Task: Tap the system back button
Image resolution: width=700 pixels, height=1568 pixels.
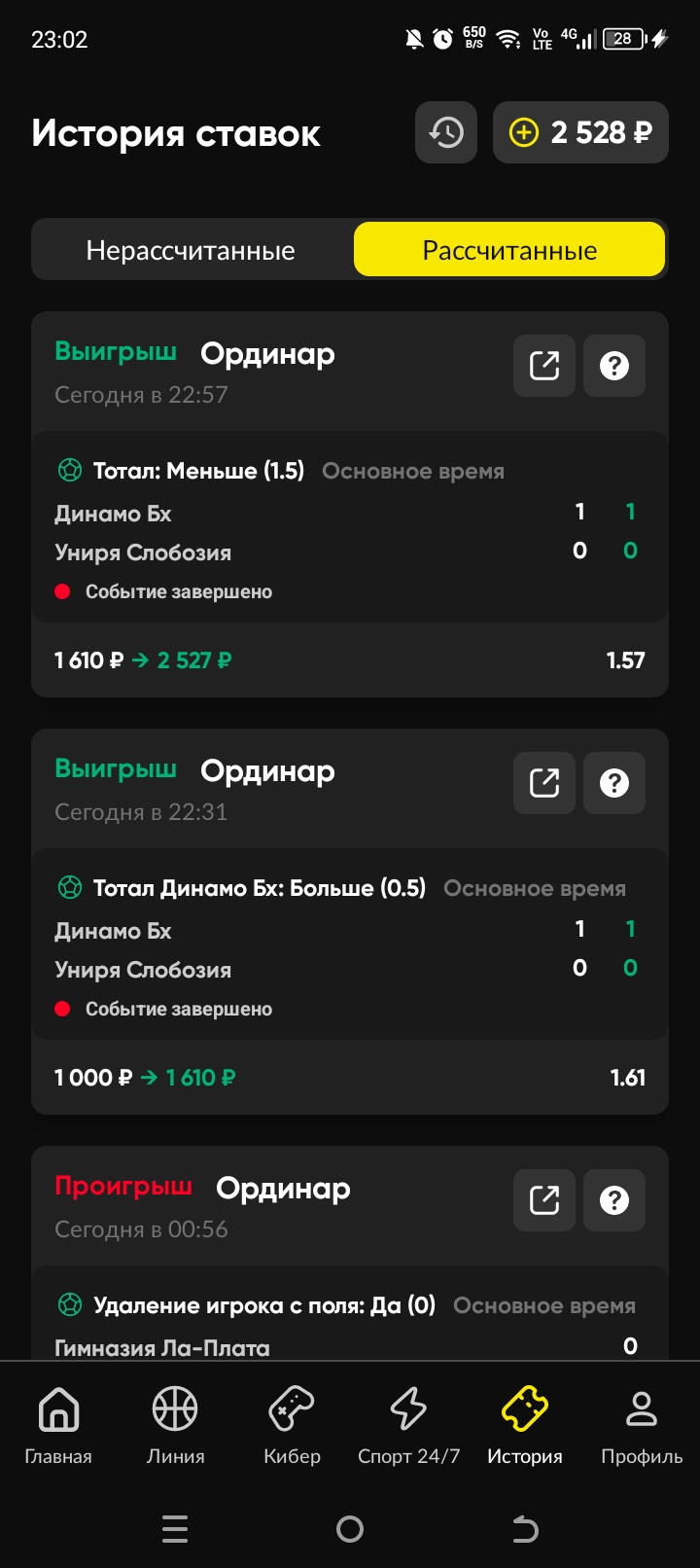Action: coord(525,1529)
